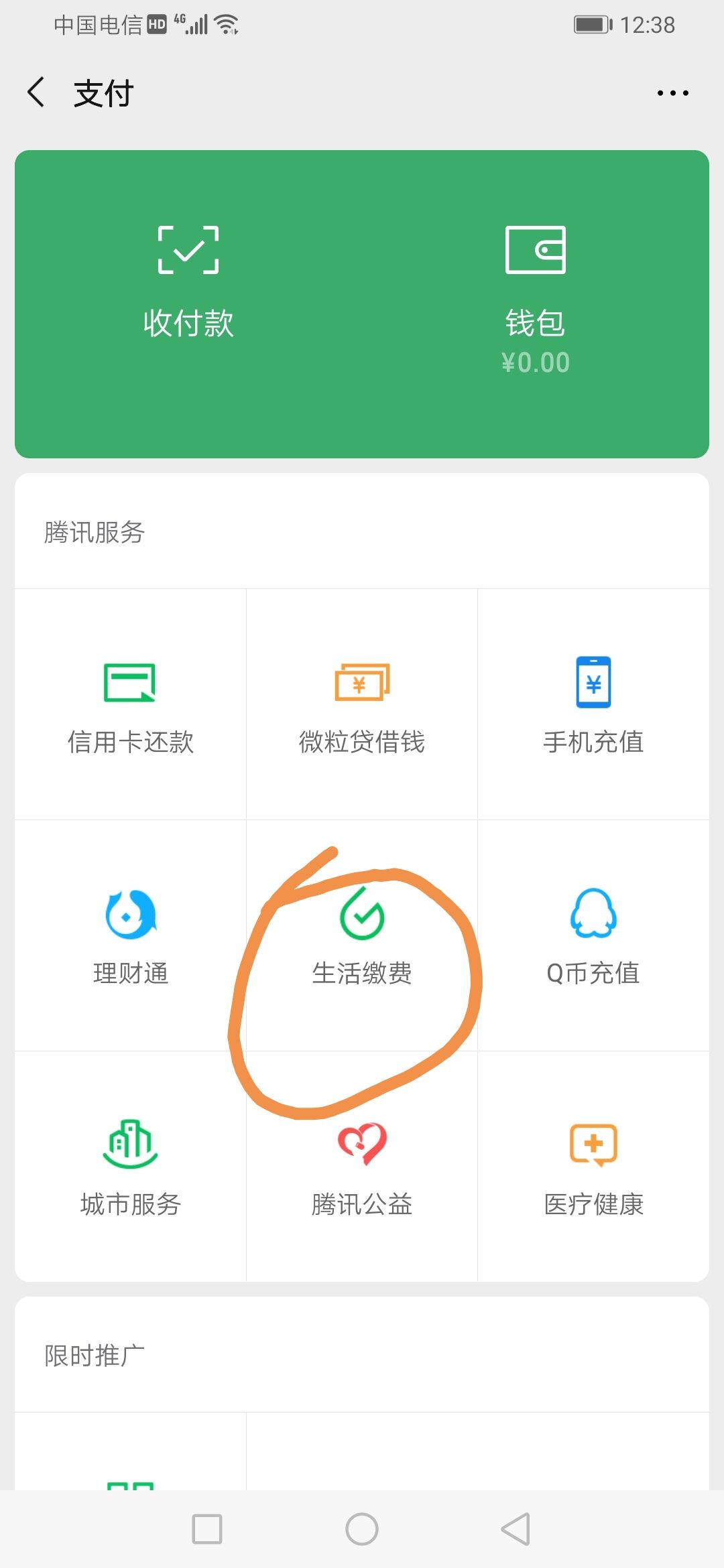Open 理财通

(131, 935)
